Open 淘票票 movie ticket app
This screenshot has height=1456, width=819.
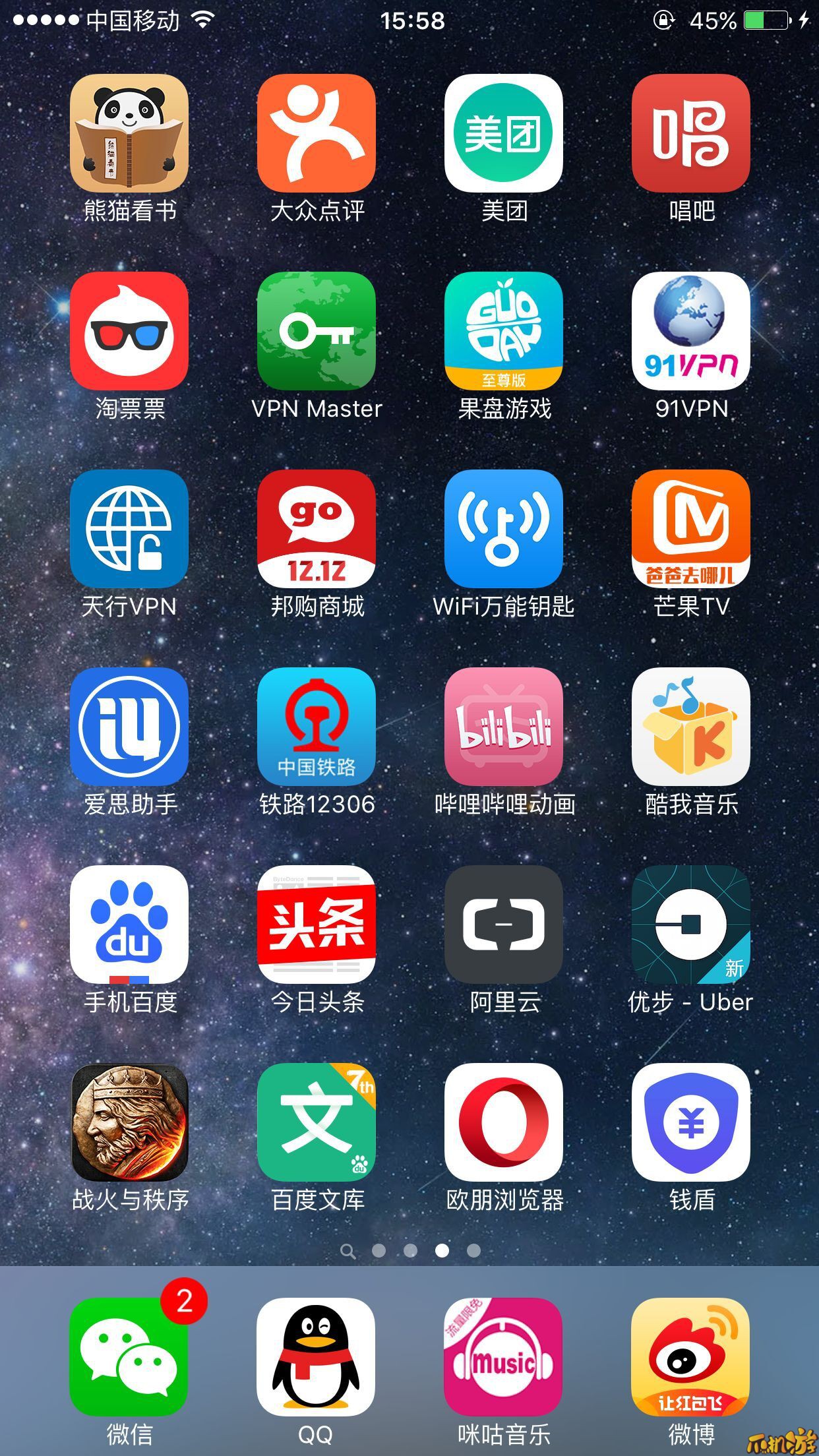(x=129, y=333)
